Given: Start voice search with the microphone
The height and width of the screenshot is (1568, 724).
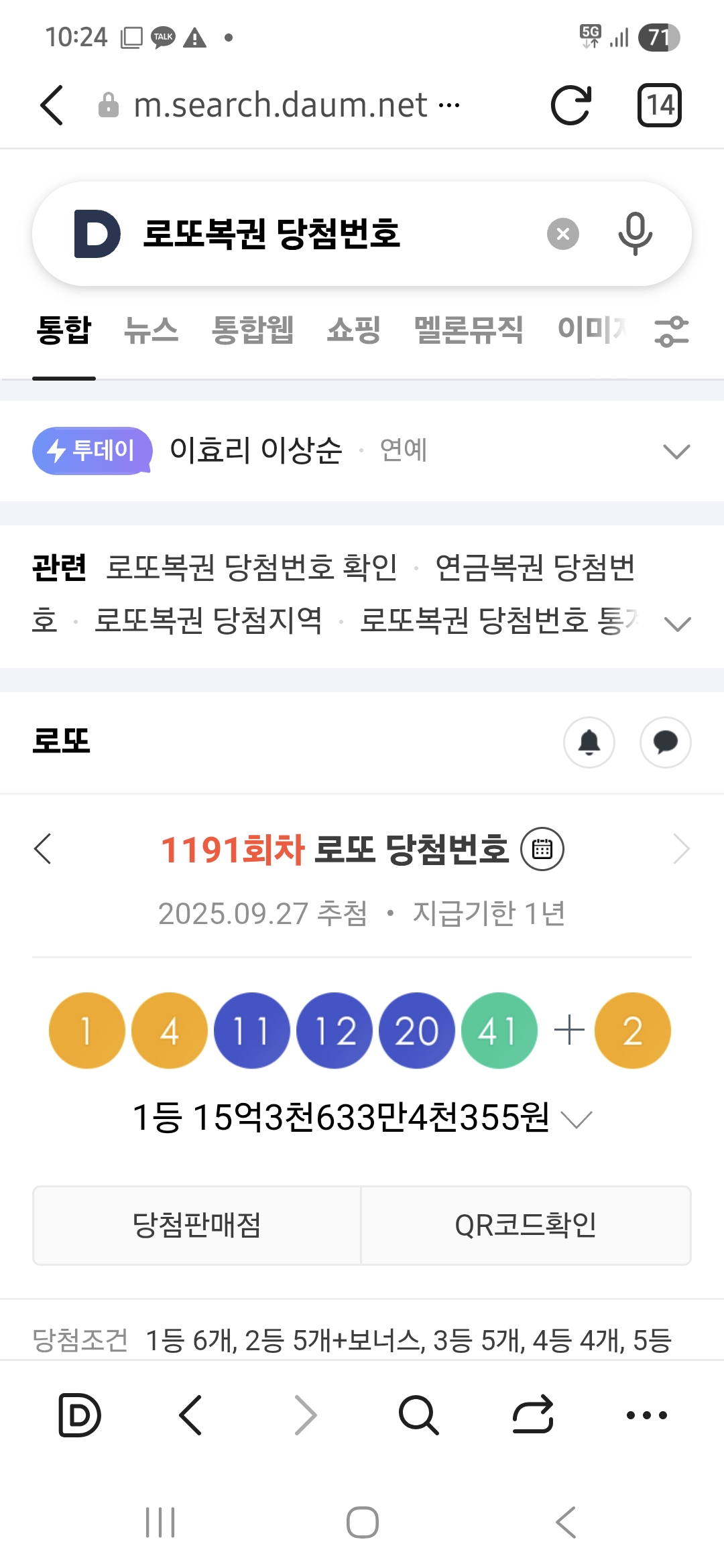Looking at the screenshot, I should [634, 234].
